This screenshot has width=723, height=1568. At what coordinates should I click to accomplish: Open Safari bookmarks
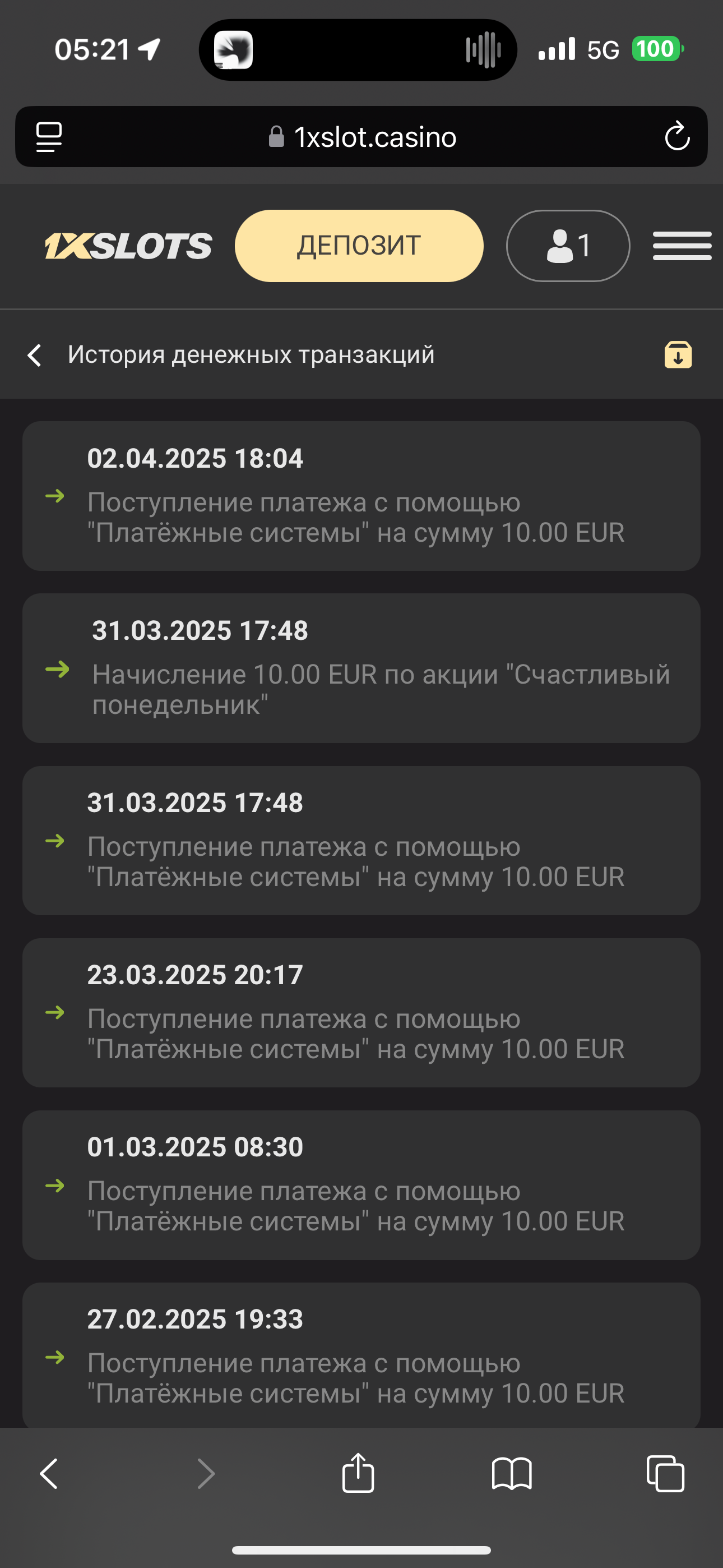click(512, 1474)
